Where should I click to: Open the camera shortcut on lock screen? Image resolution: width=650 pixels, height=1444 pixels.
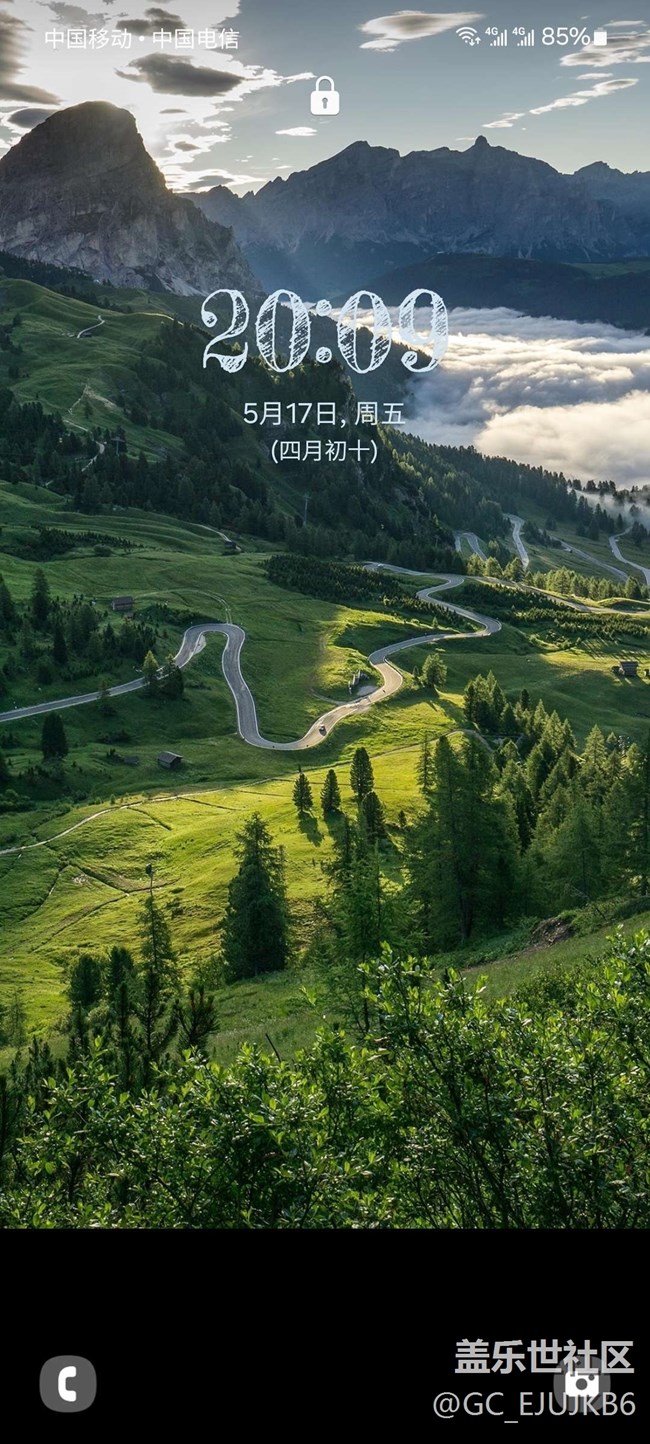(x=582, y=1383)
